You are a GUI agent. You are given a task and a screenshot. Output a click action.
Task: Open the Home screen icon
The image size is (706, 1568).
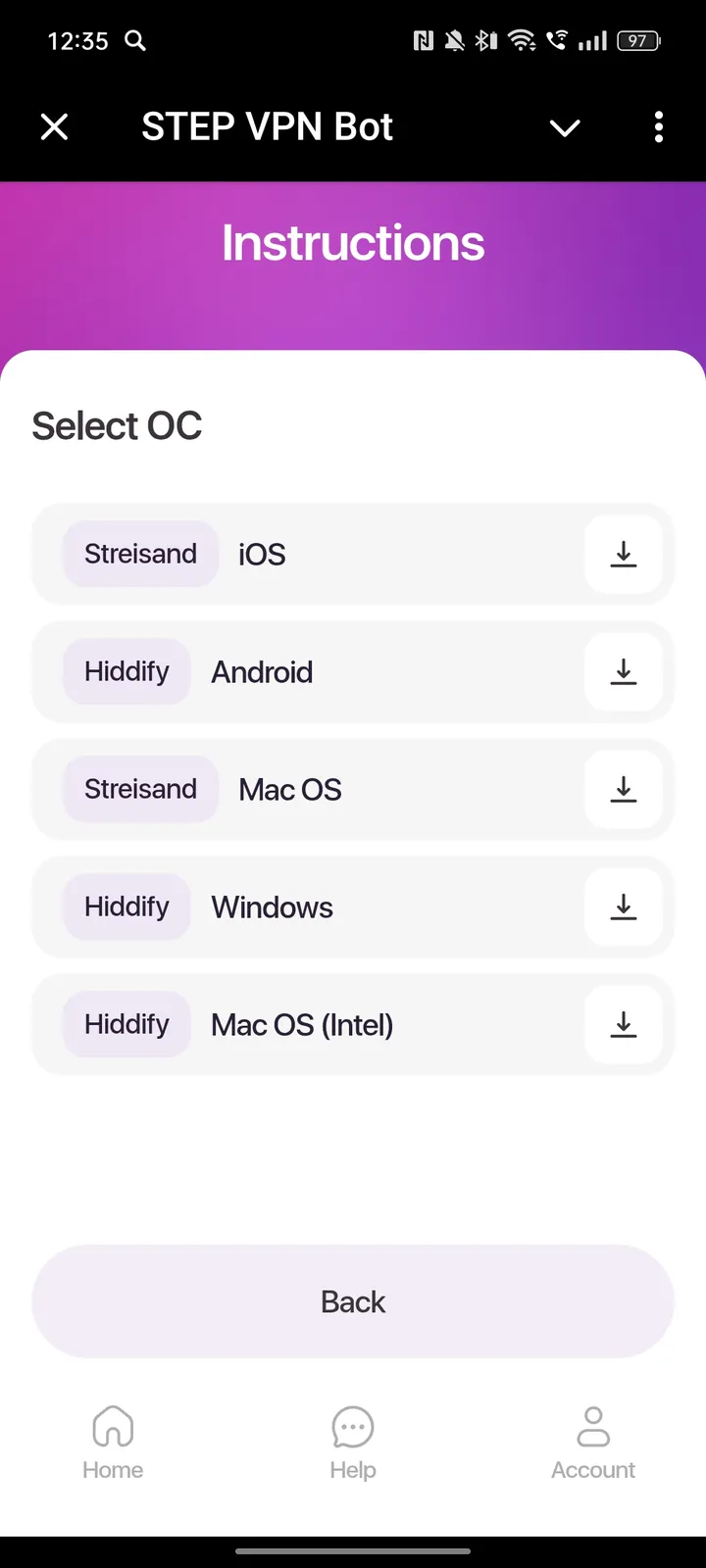113,1427
